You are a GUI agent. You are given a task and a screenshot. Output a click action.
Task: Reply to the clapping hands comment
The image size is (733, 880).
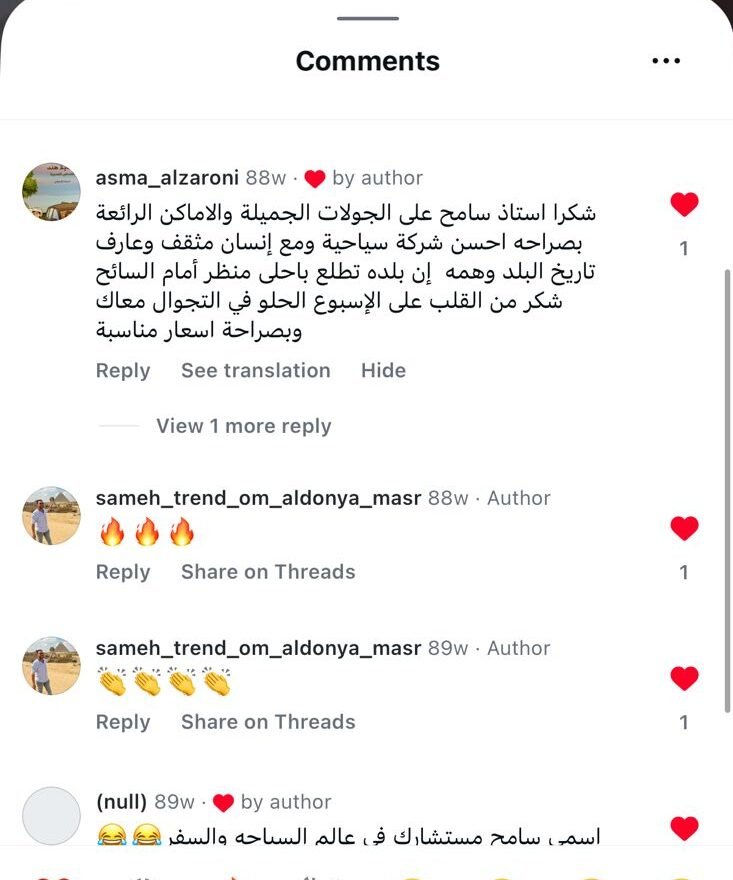pos(123,722)
